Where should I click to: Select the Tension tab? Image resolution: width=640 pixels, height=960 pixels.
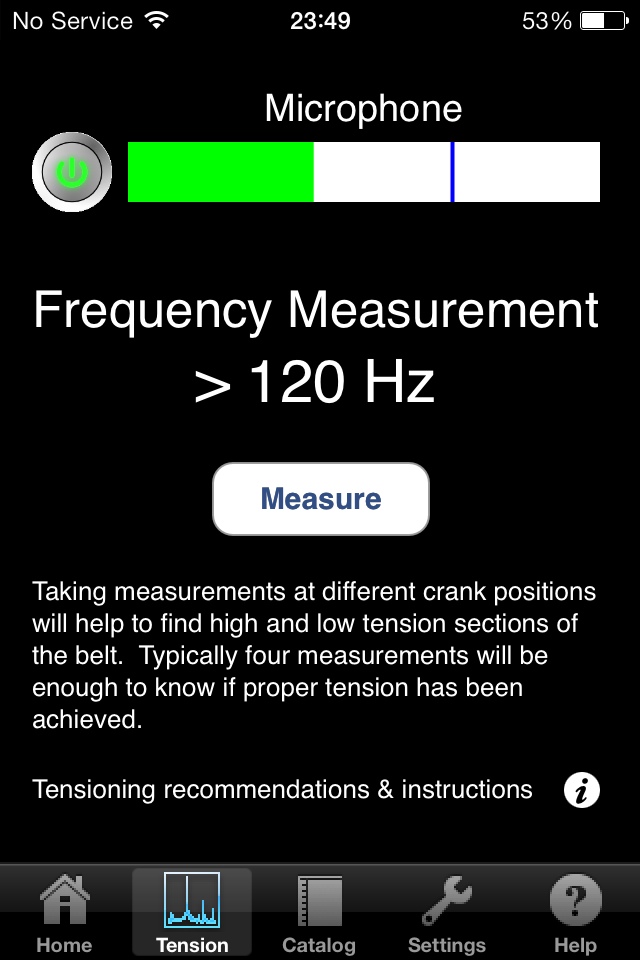[x=192, y=912]
